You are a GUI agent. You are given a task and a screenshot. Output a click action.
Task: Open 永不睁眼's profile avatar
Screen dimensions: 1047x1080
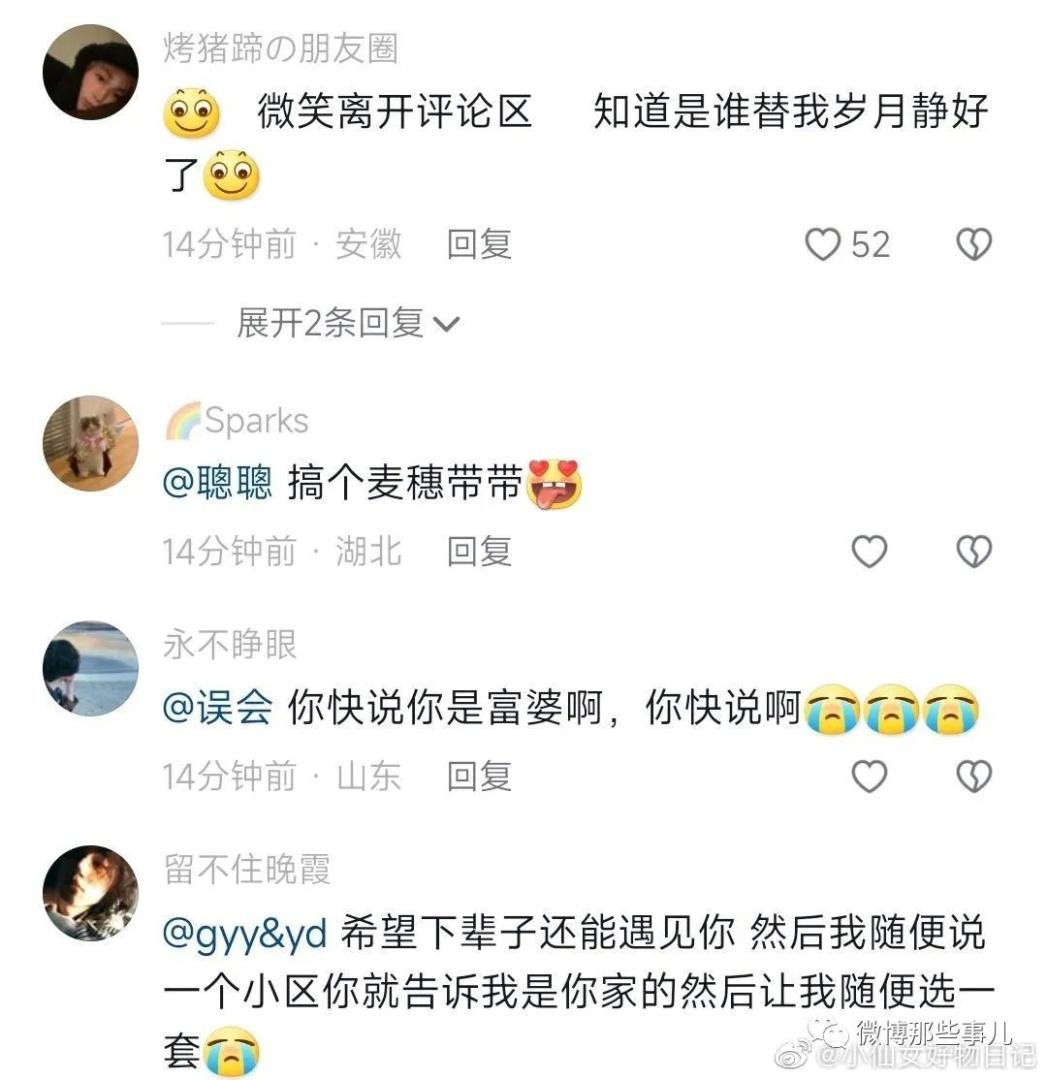pyautogui.click(x=91, y=668)
